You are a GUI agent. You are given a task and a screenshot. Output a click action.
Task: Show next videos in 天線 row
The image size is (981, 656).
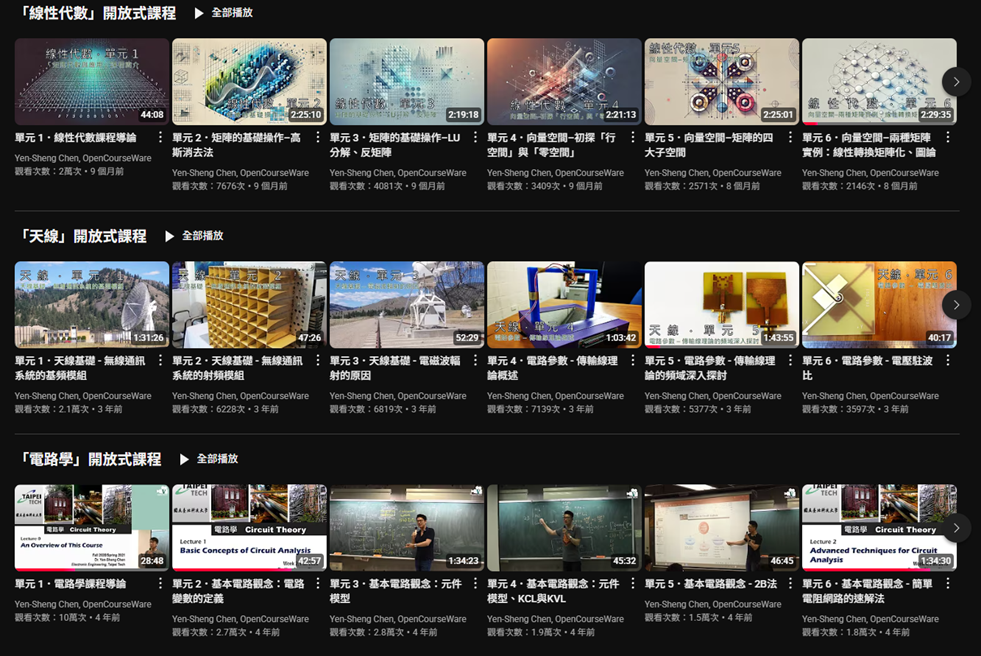click(956, 305)
